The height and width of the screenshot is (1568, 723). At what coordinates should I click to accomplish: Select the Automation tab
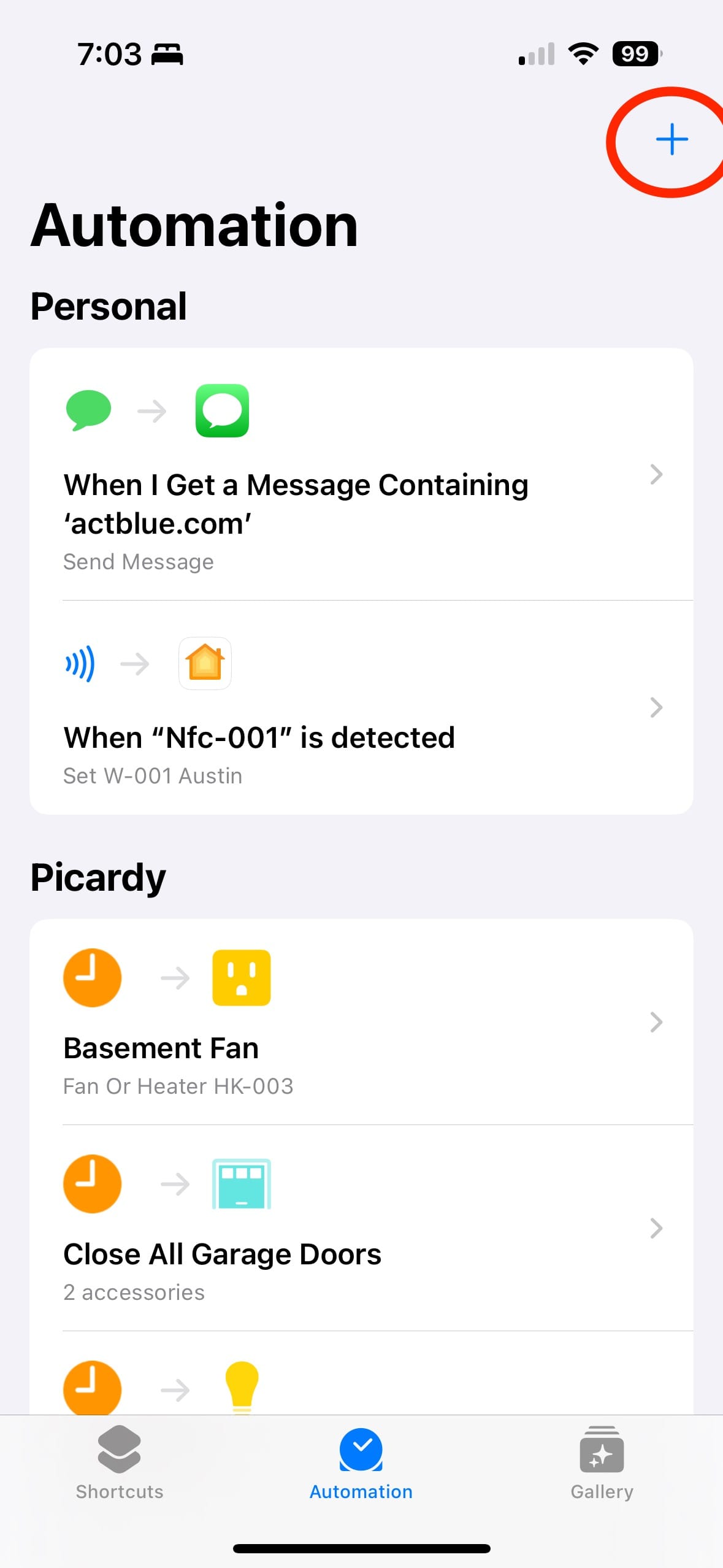pos(361,1464)
